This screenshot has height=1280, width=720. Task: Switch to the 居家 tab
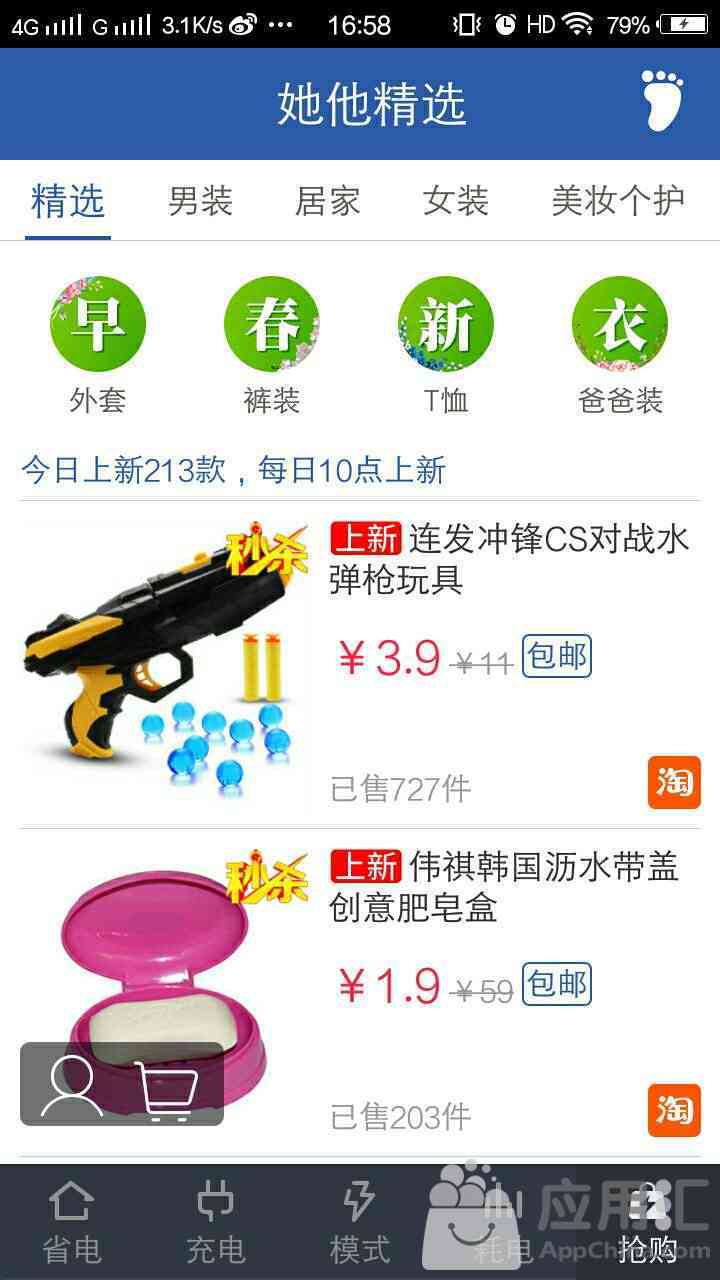coord(327,201)
